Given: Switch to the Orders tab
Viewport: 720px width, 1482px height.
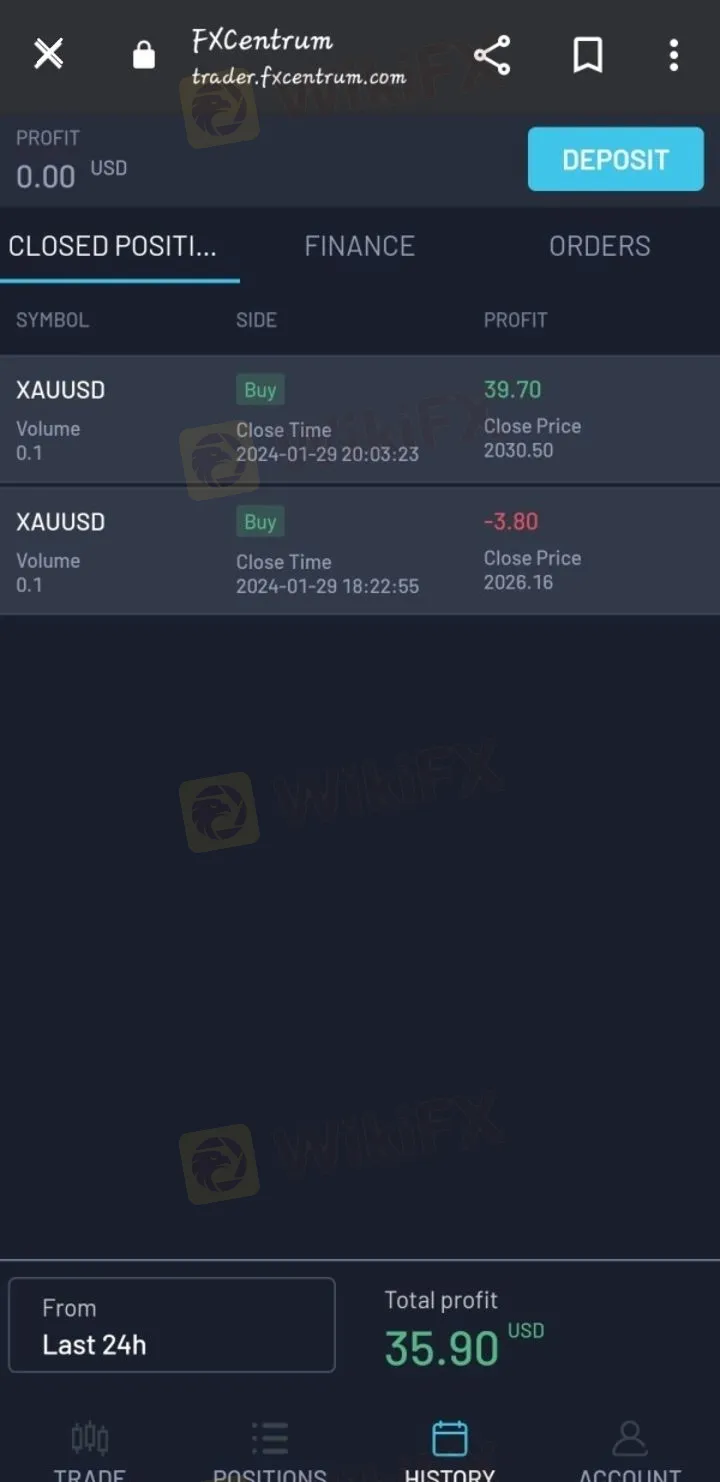Looking at the screenshot, I should click(599, 246).
